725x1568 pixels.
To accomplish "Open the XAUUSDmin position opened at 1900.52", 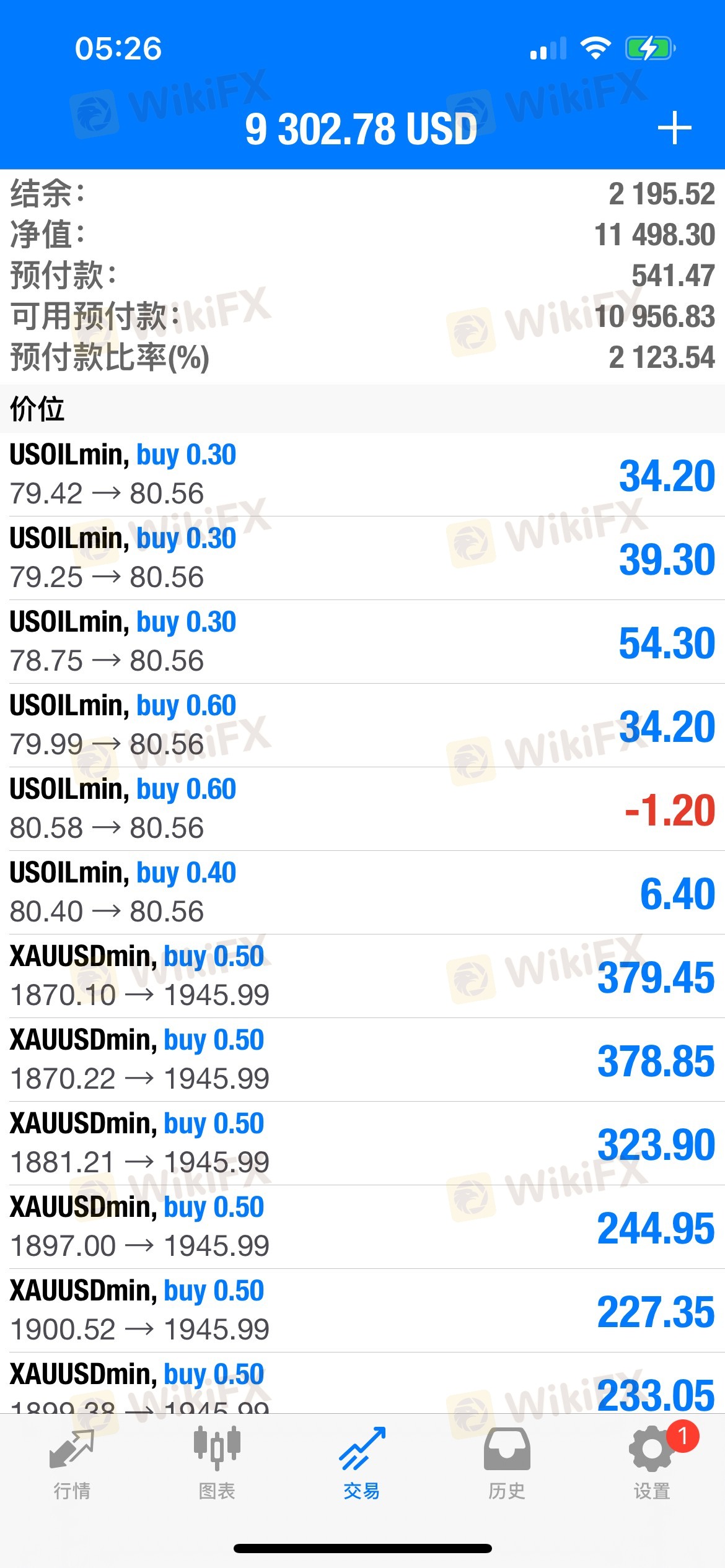I will pyautogui.click(x=362, y=1310).
